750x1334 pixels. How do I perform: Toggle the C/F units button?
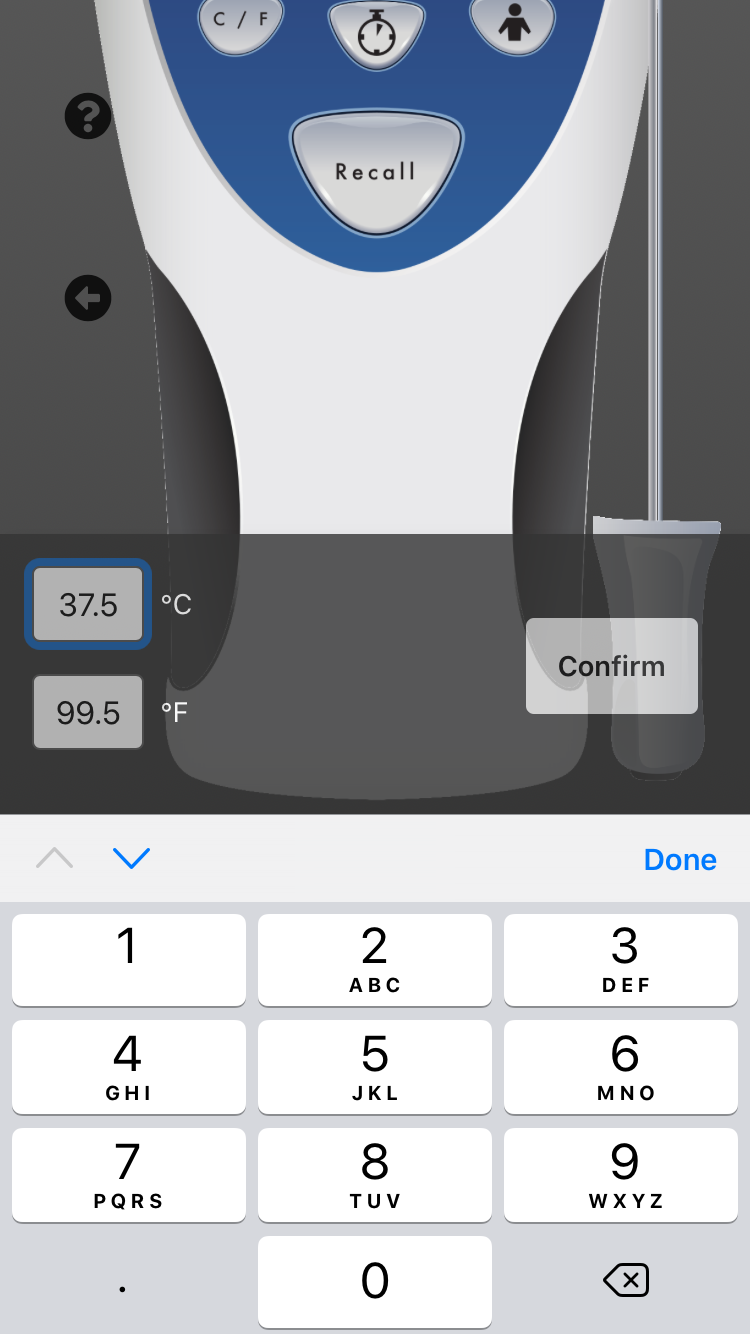coord(239,18)
